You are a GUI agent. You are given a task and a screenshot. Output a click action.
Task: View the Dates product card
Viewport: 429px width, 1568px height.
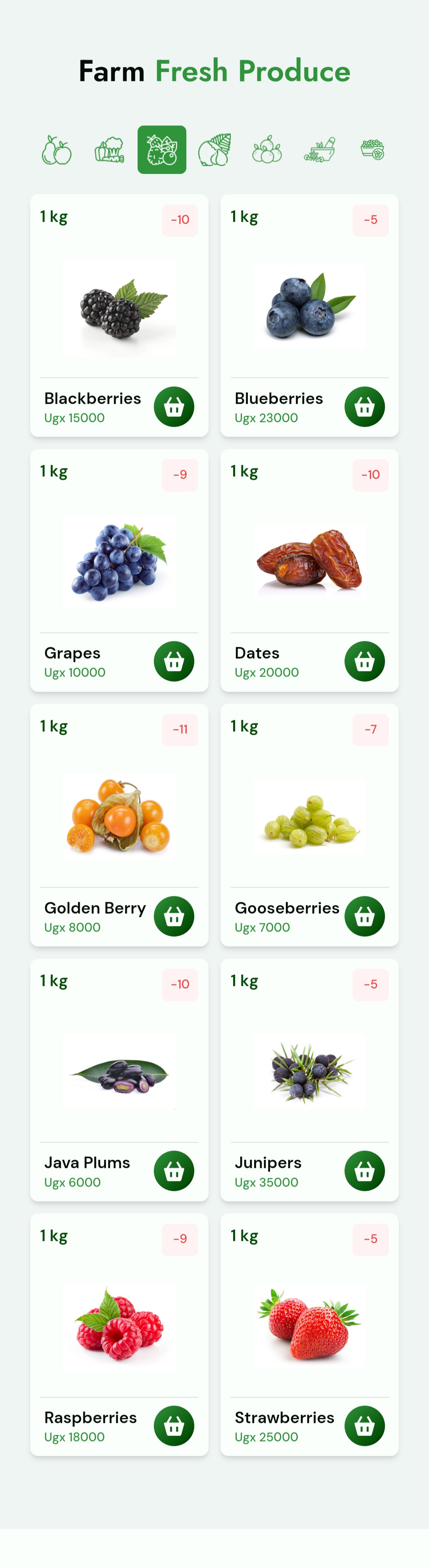click(309, 562)
